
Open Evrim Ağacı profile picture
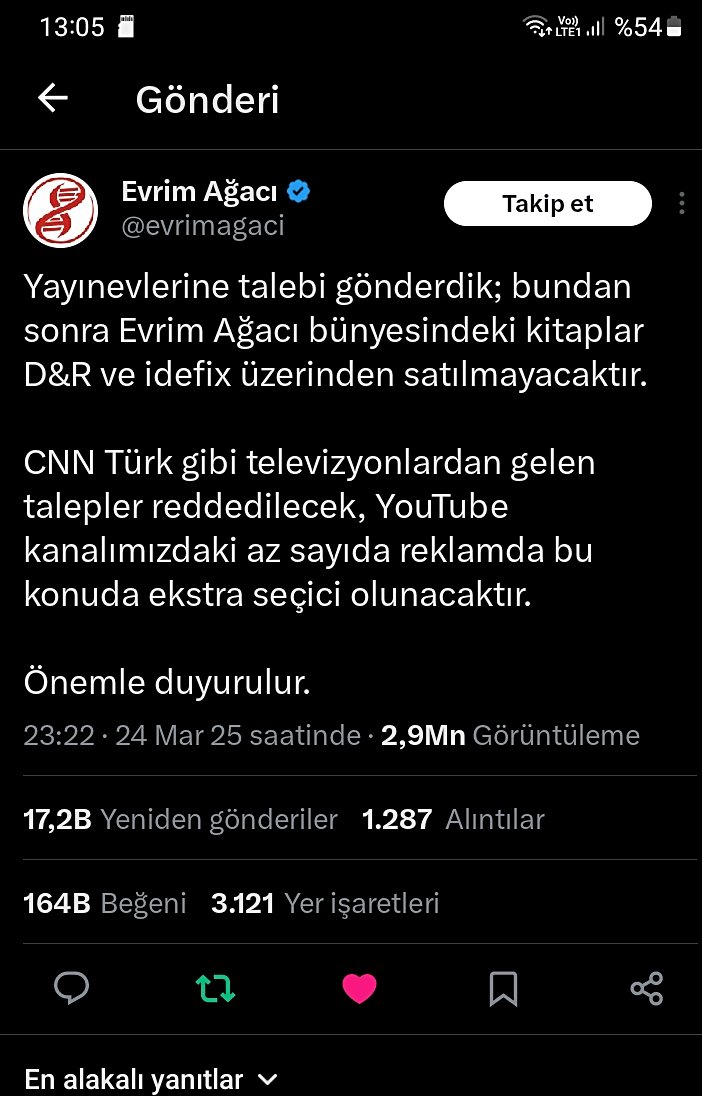[x=60, y=210]
